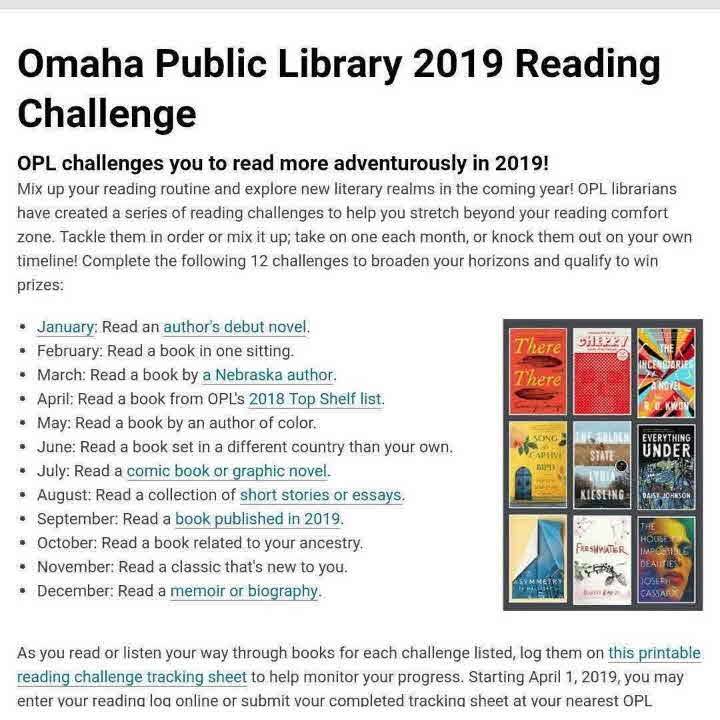Follow the Nebraska author link
The width and height of the screenshot is (720, 720).
tap(268, 375)
